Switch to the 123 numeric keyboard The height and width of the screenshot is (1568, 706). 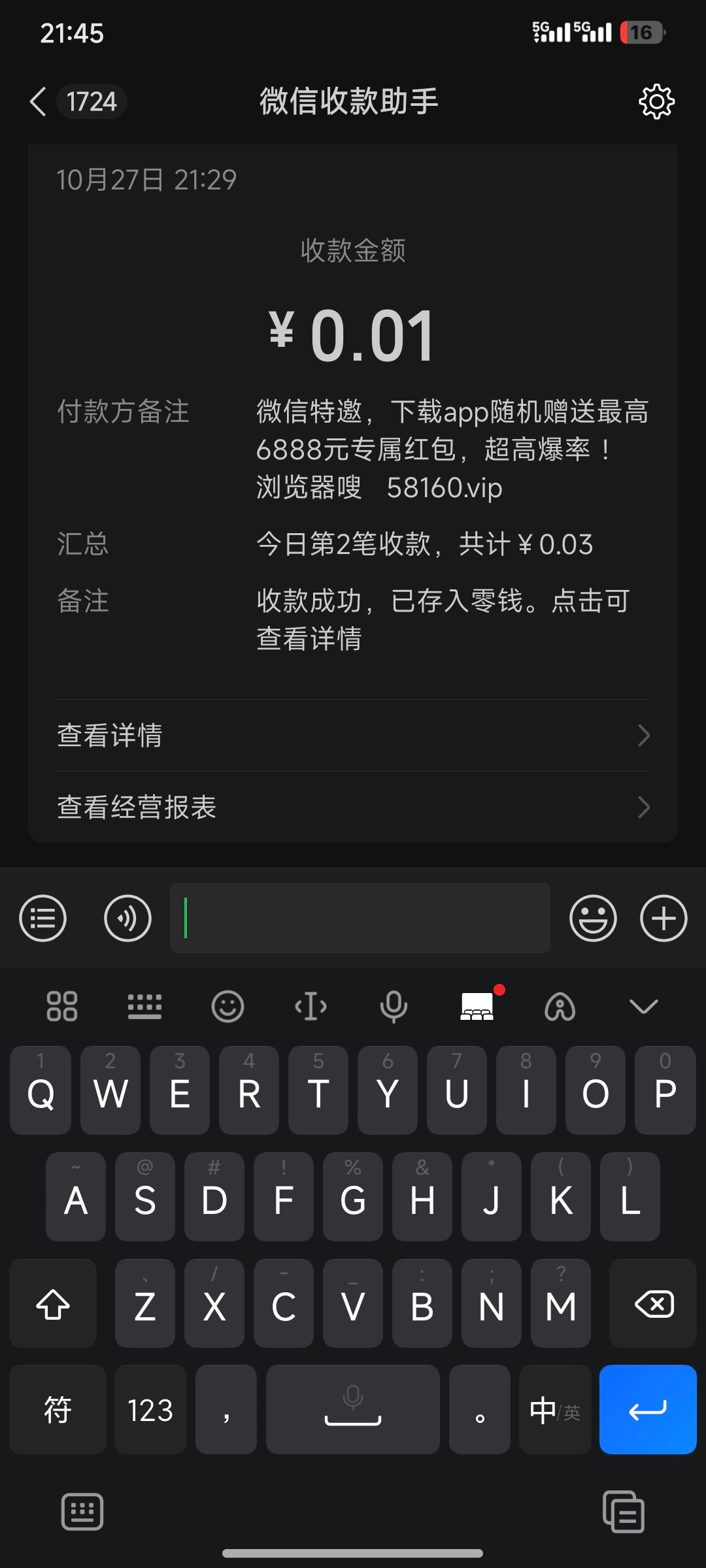coord(150,1410)
